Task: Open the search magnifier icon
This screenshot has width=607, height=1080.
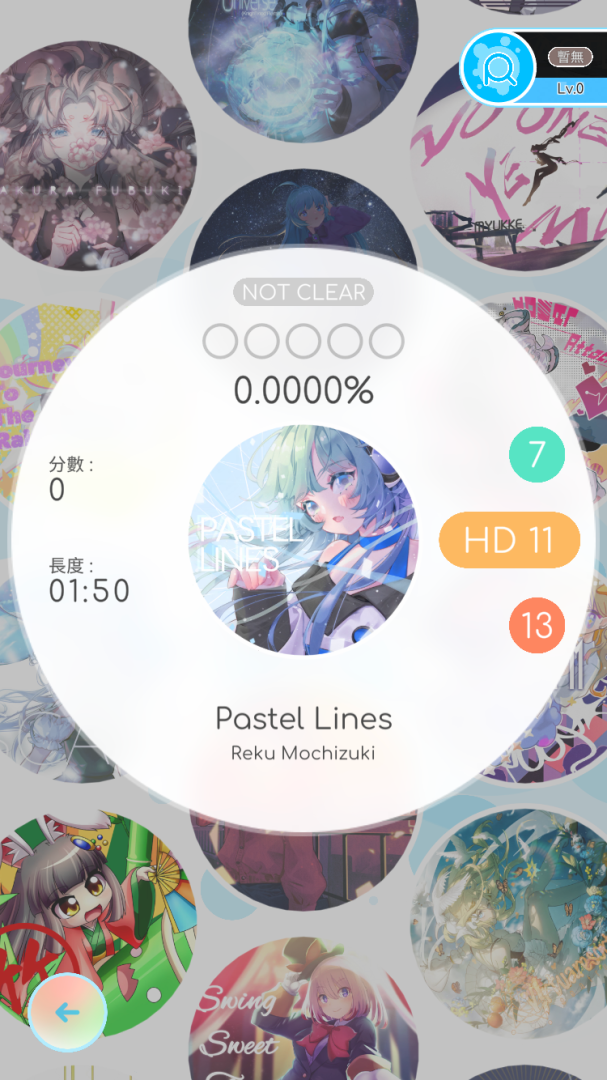Action: click(x=498, y=68)
